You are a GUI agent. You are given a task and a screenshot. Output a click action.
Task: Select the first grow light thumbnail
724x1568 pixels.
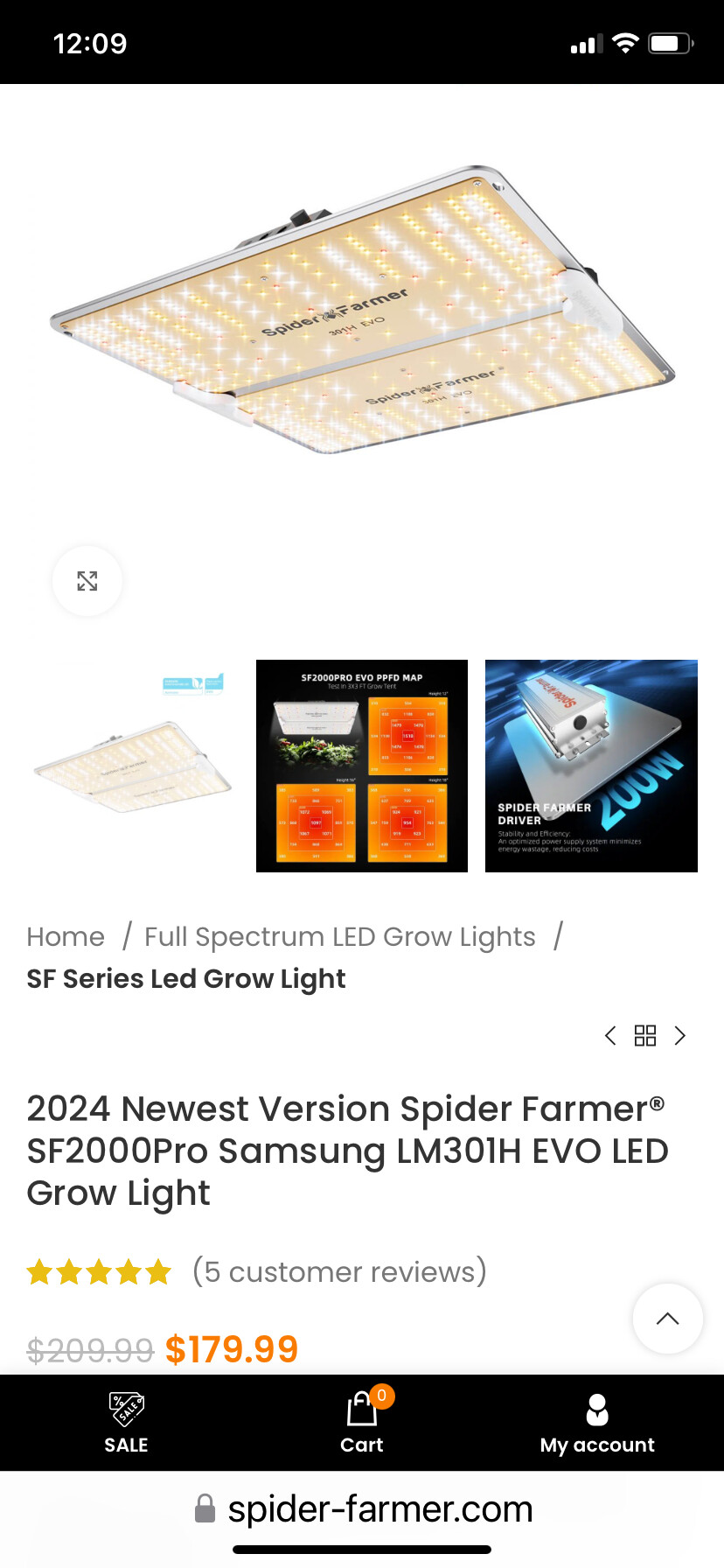point(131,766)
